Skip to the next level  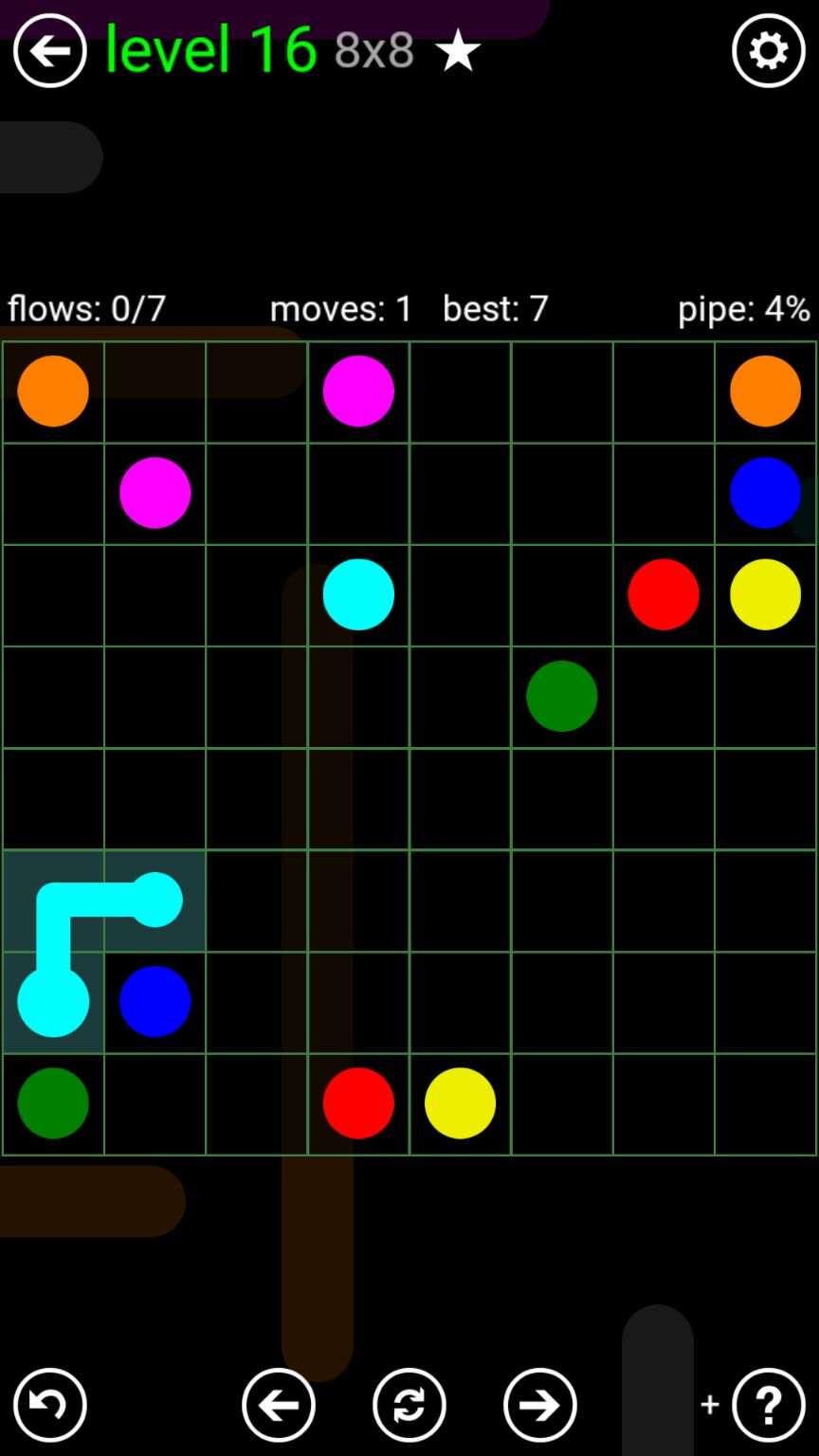click(539, 1405)
